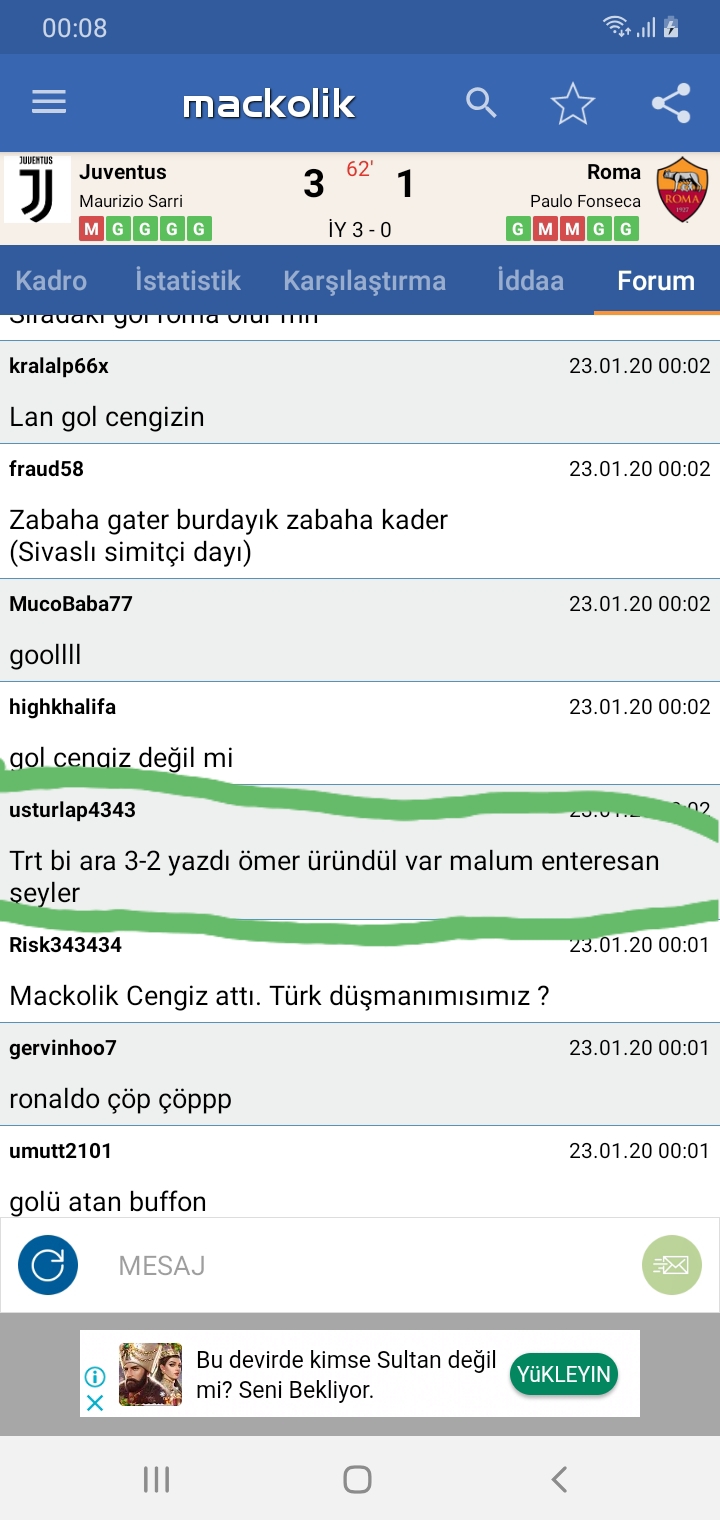
Task: Switch to the İstatistik tab
Action: [188, 281]
